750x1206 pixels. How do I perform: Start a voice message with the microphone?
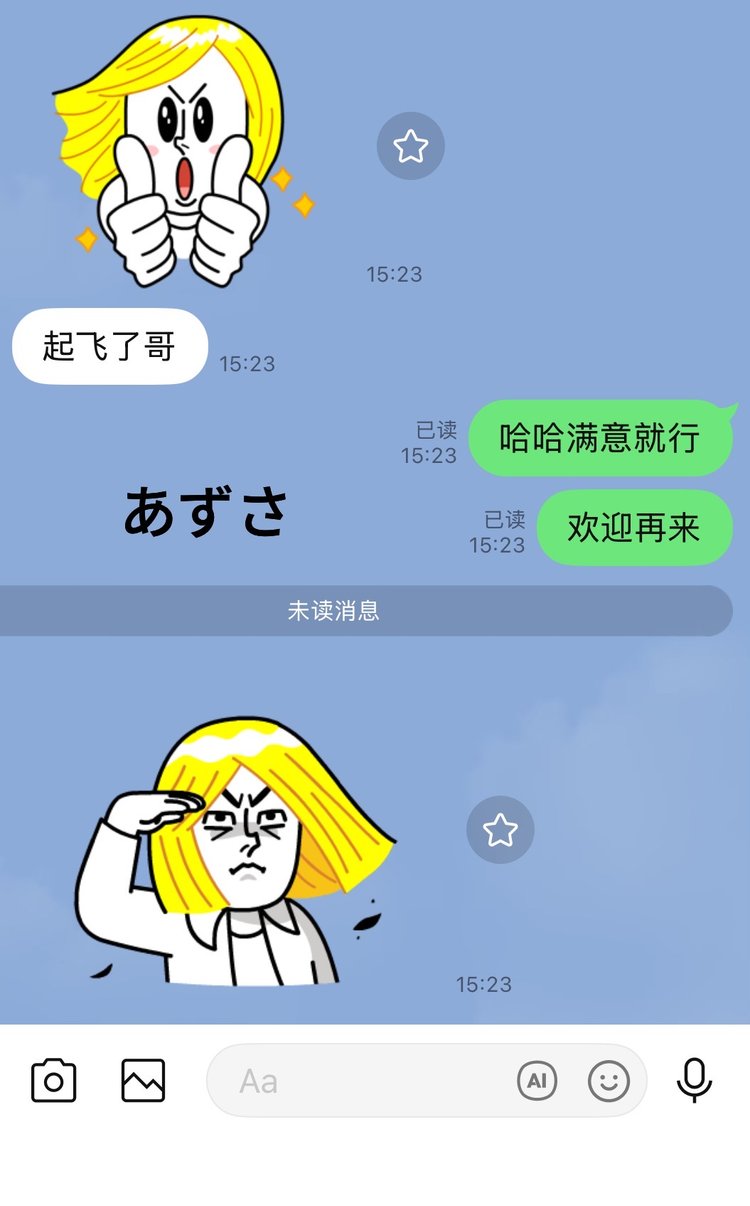pos(694,1080)
